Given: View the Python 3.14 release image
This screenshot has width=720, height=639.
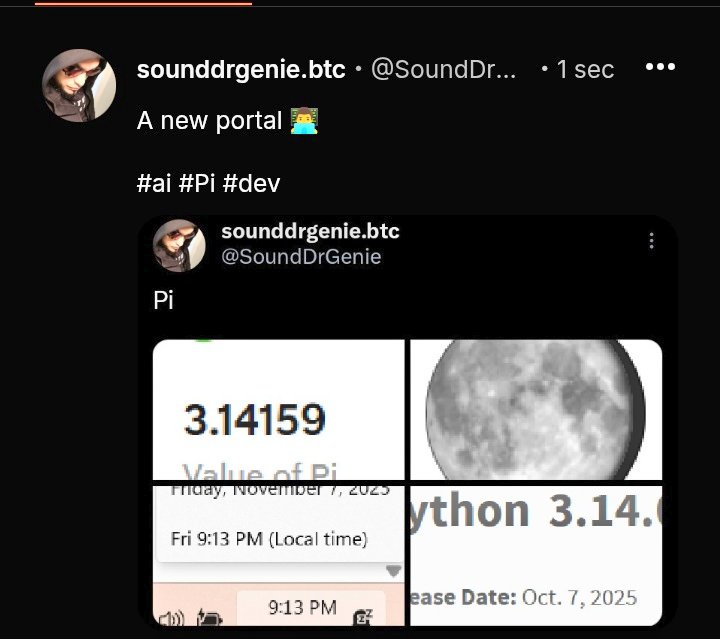Looking at the screenshot, I should 536,555.
